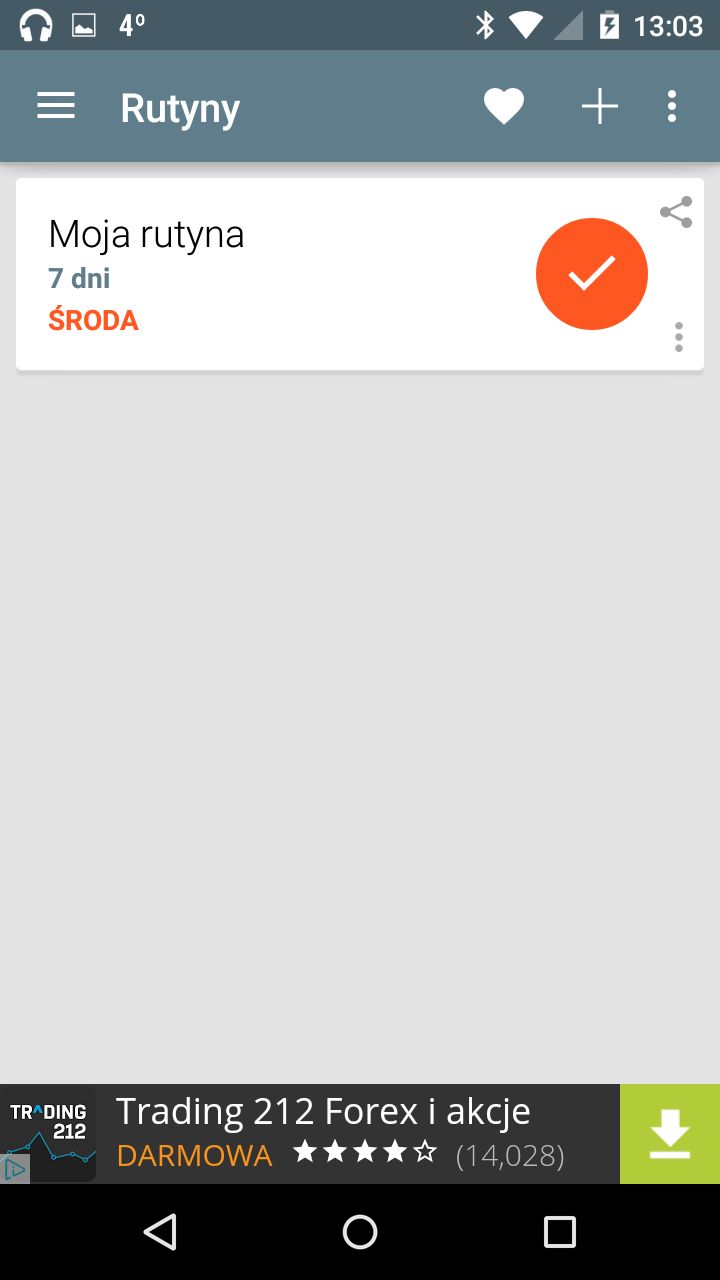720x1280 pixels.
Task: Tap the ad info icon on the banner
Action: click(14, 1168)
